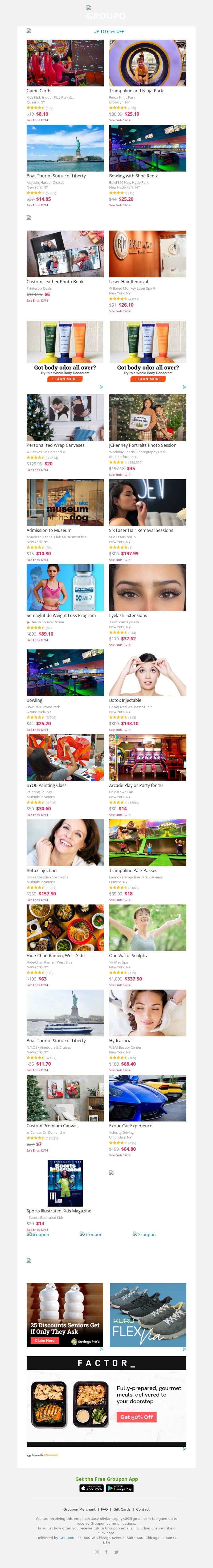This screenshot has height=1568, width=213.
Task: Open the Groupon Merchant link
Action: click(79, 1509)
